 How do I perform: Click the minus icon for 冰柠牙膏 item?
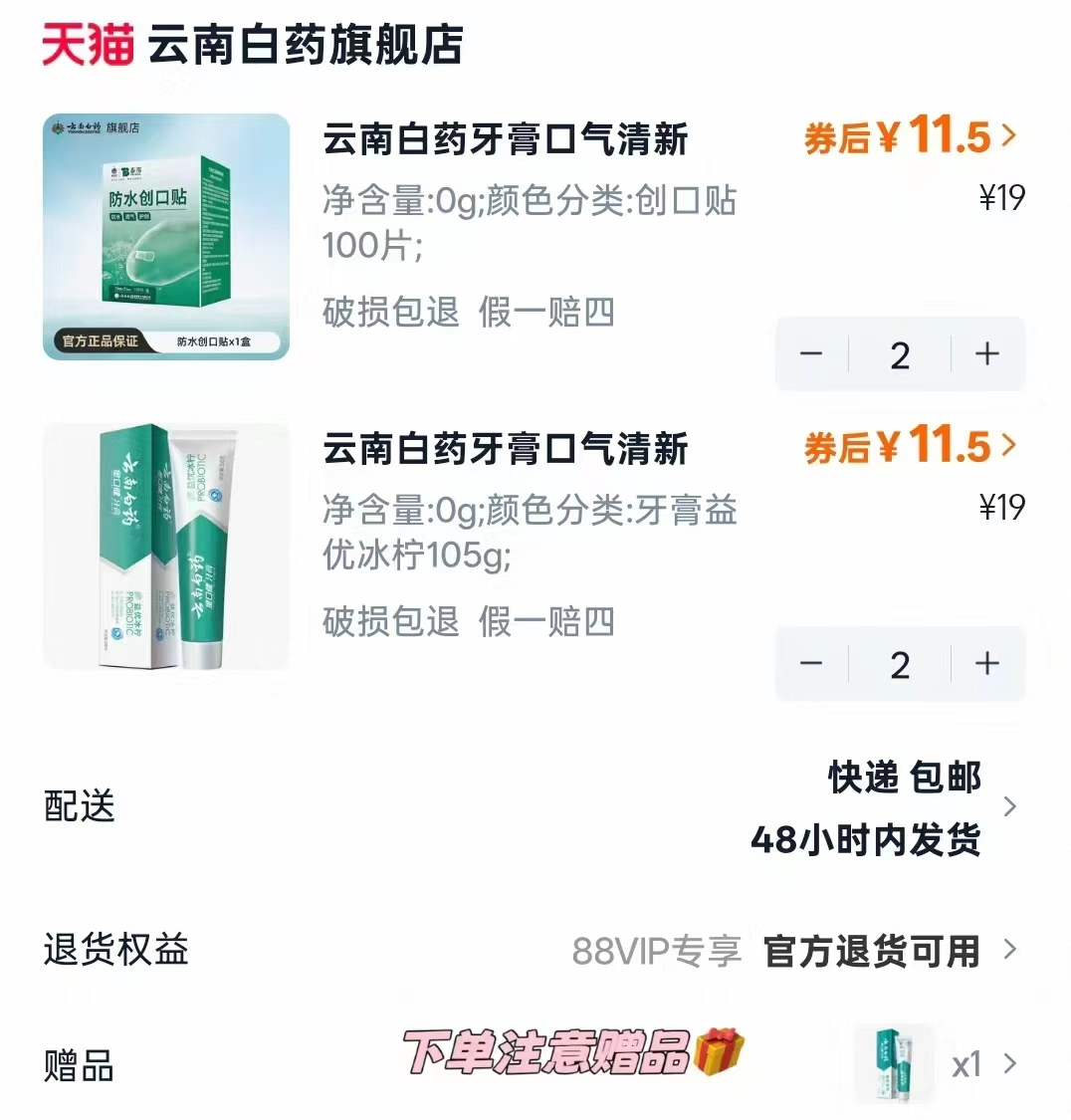[812, 664]
